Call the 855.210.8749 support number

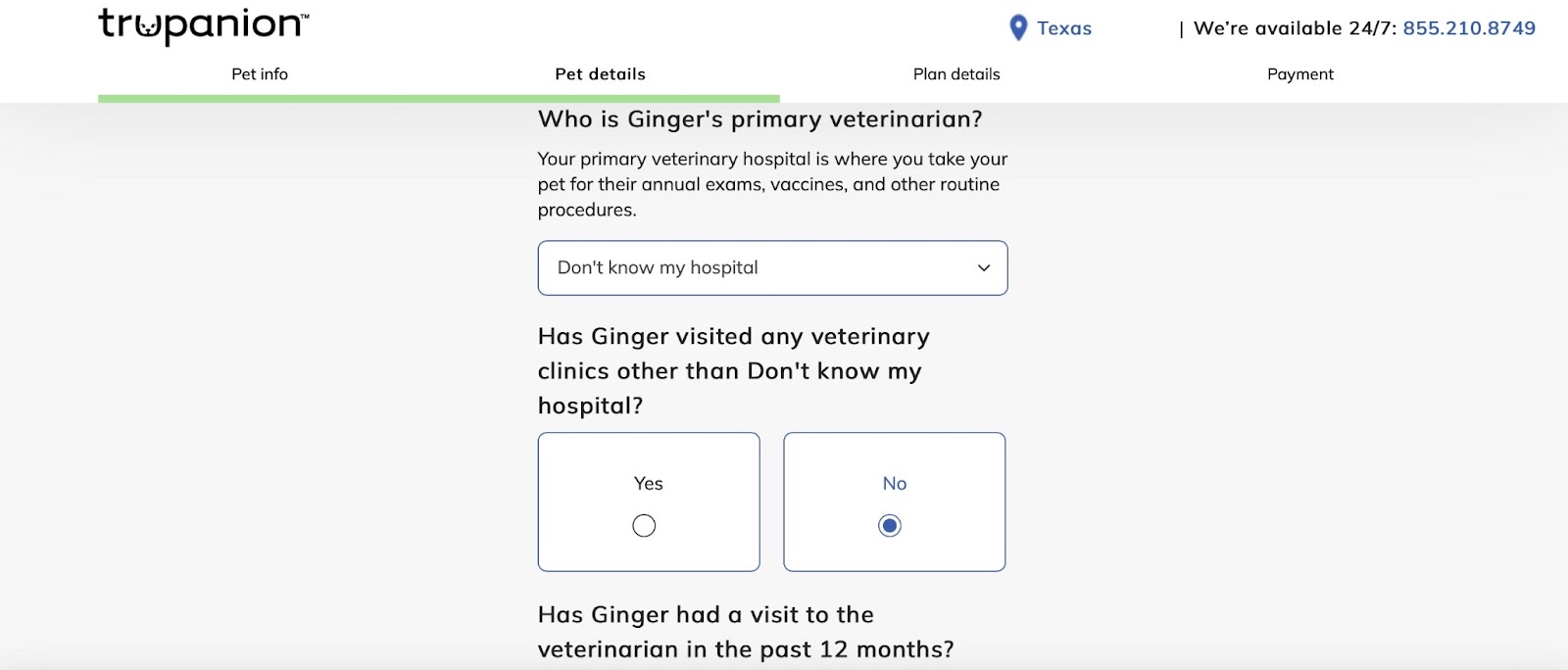1469,28
